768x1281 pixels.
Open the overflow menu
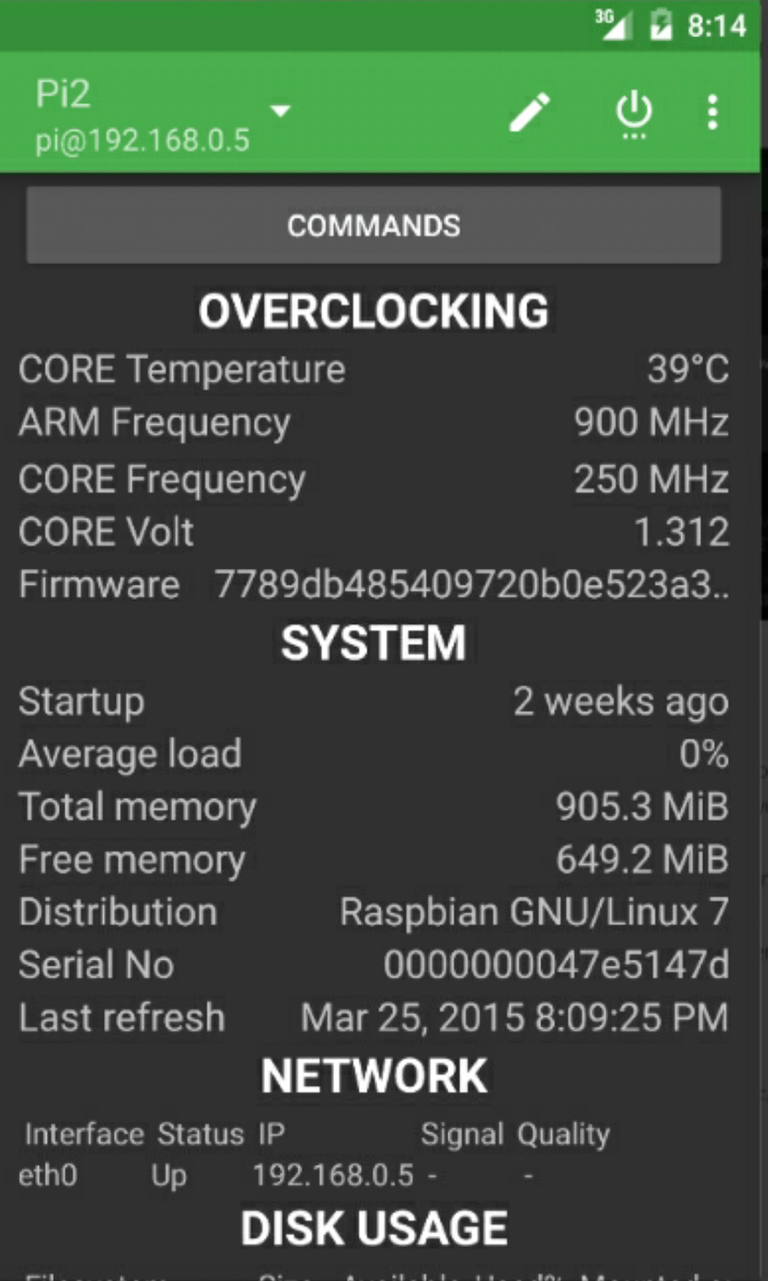coord(712,112)
